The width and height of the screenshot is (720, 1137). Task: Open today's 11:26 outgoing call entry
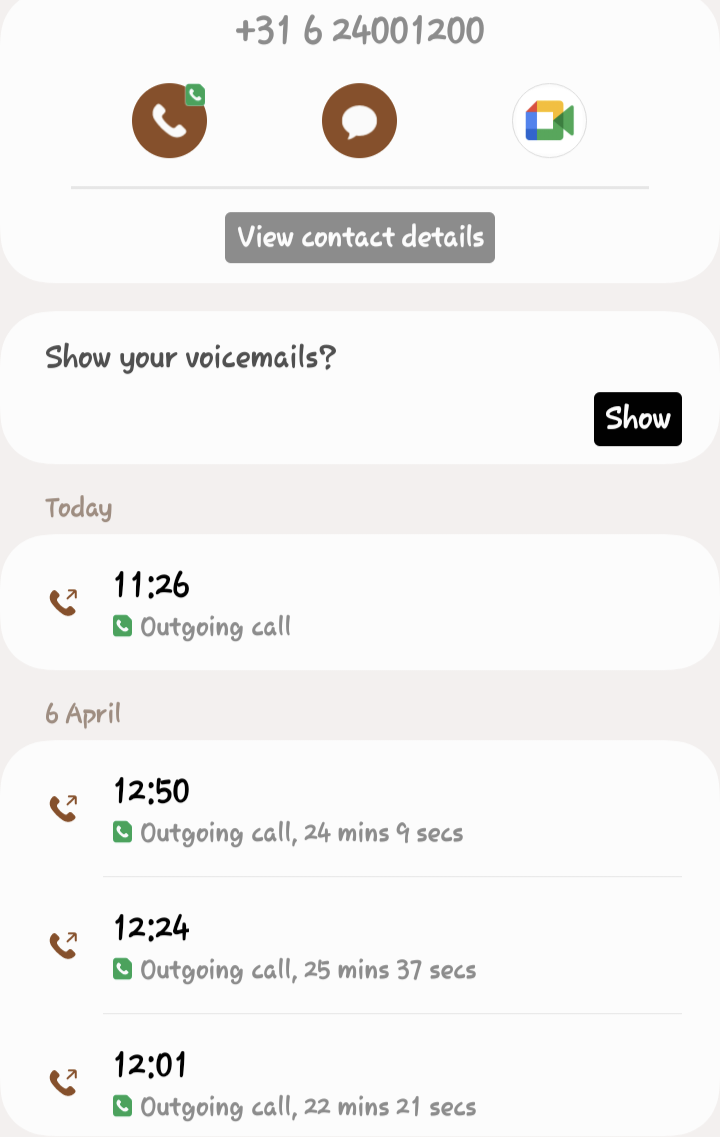click(360, 602)
